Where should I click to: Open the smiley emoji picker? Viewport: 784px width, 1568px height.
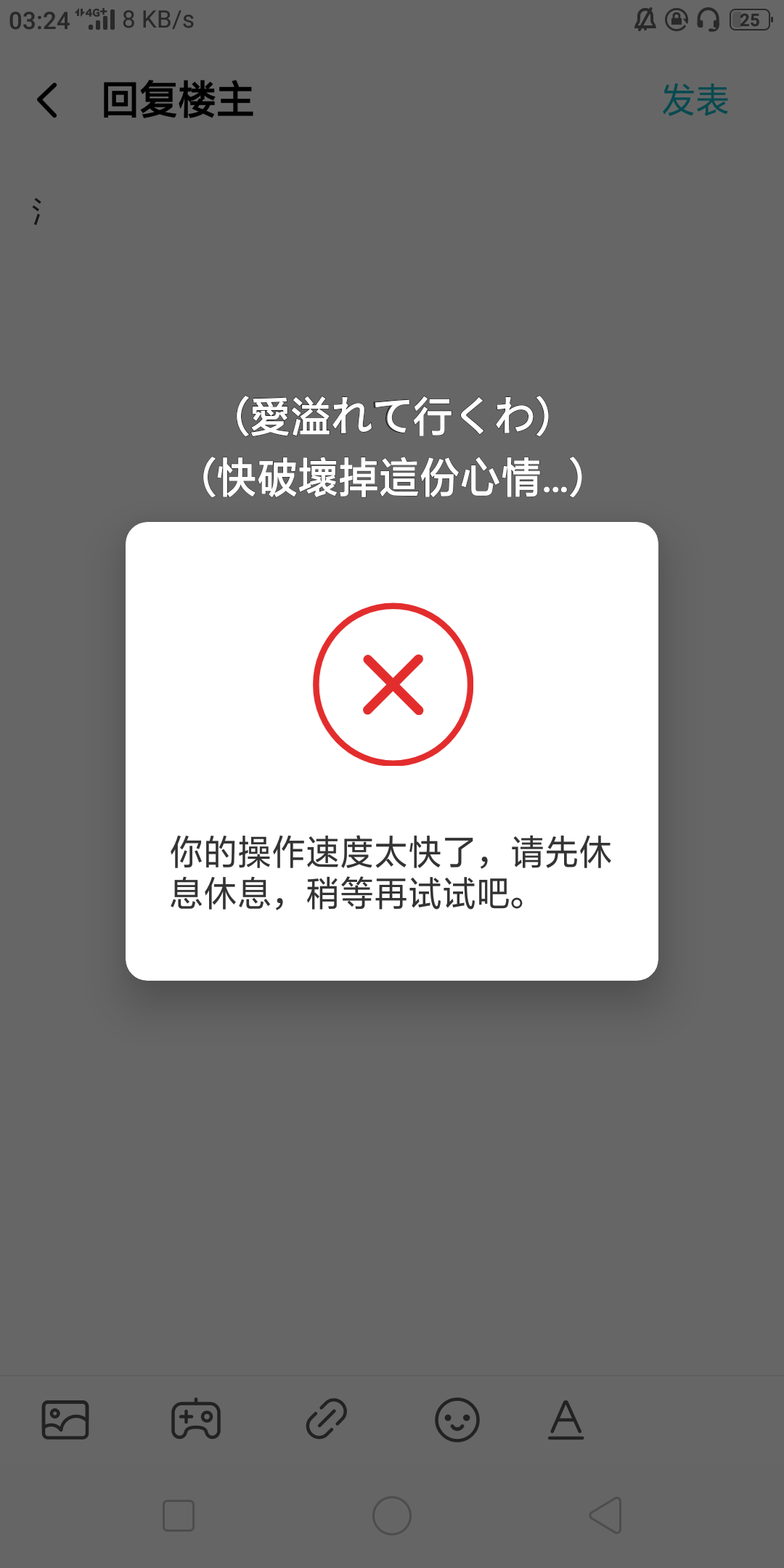click(x=457, y=1419)
